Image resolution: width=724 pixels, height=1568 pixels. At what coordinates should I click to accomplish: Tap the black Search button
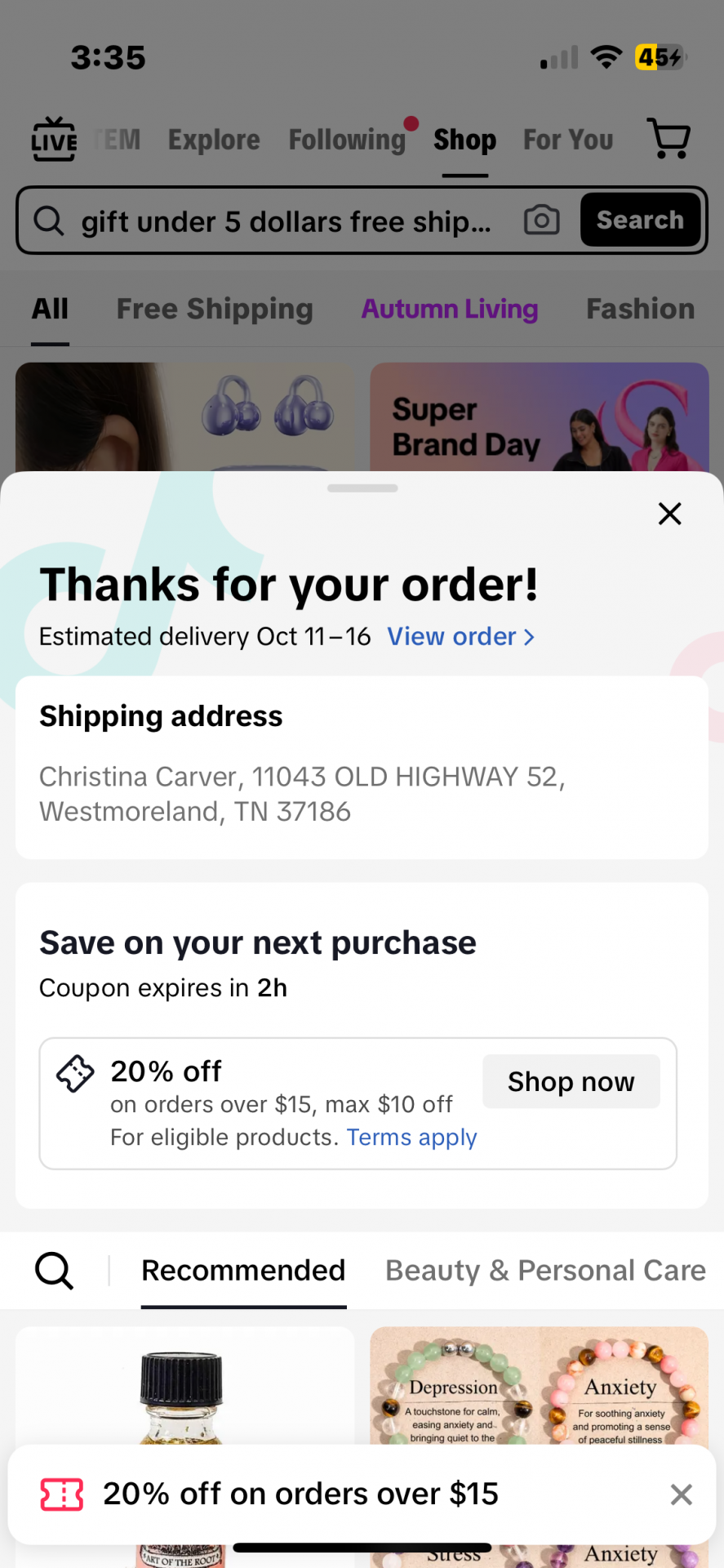coord(640,220)
